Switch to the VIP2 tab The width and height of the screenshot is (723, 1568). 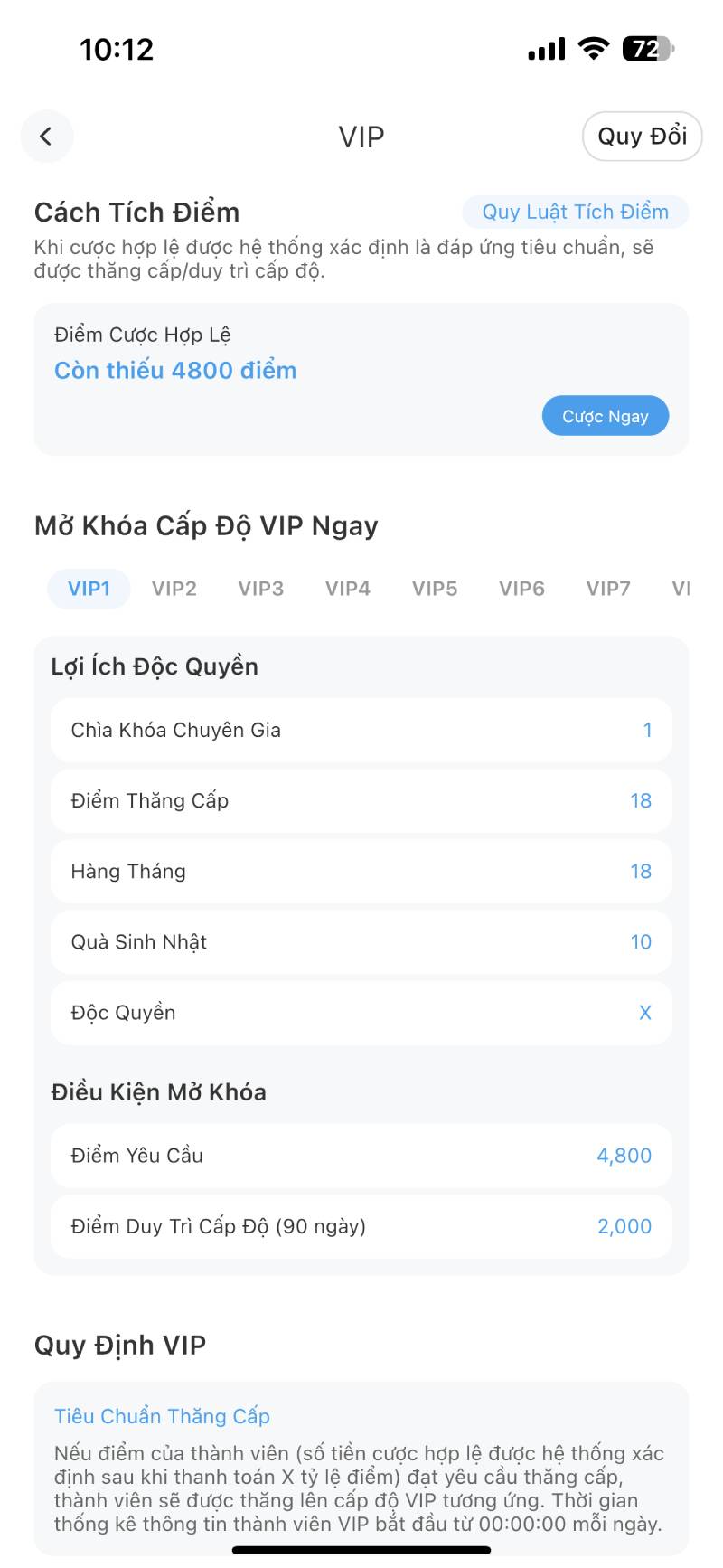pos(174,588)
